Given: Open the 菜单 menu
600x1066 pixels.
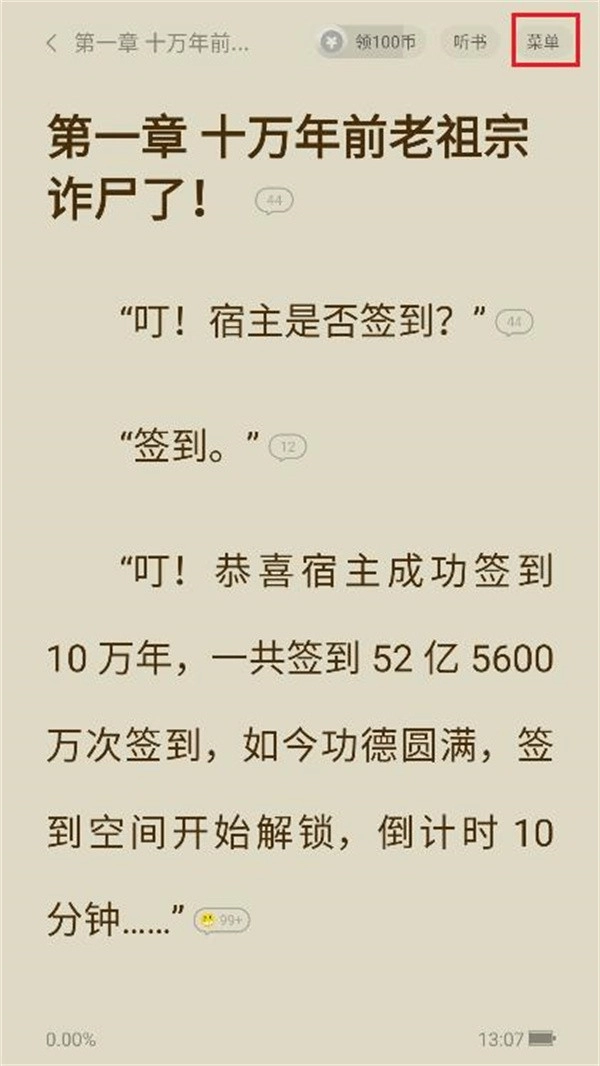Looking at the screenshot, I should pos(543,43).
